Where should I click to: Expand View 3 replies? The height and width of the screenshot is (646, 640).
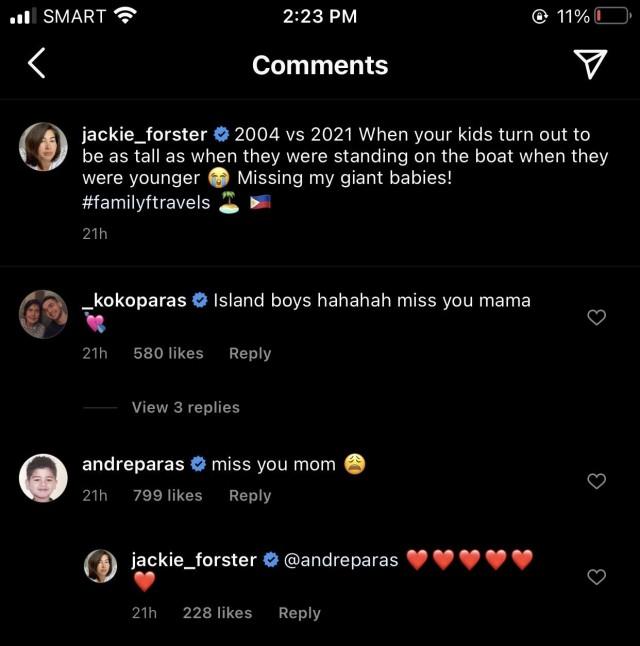pos(185,407)
